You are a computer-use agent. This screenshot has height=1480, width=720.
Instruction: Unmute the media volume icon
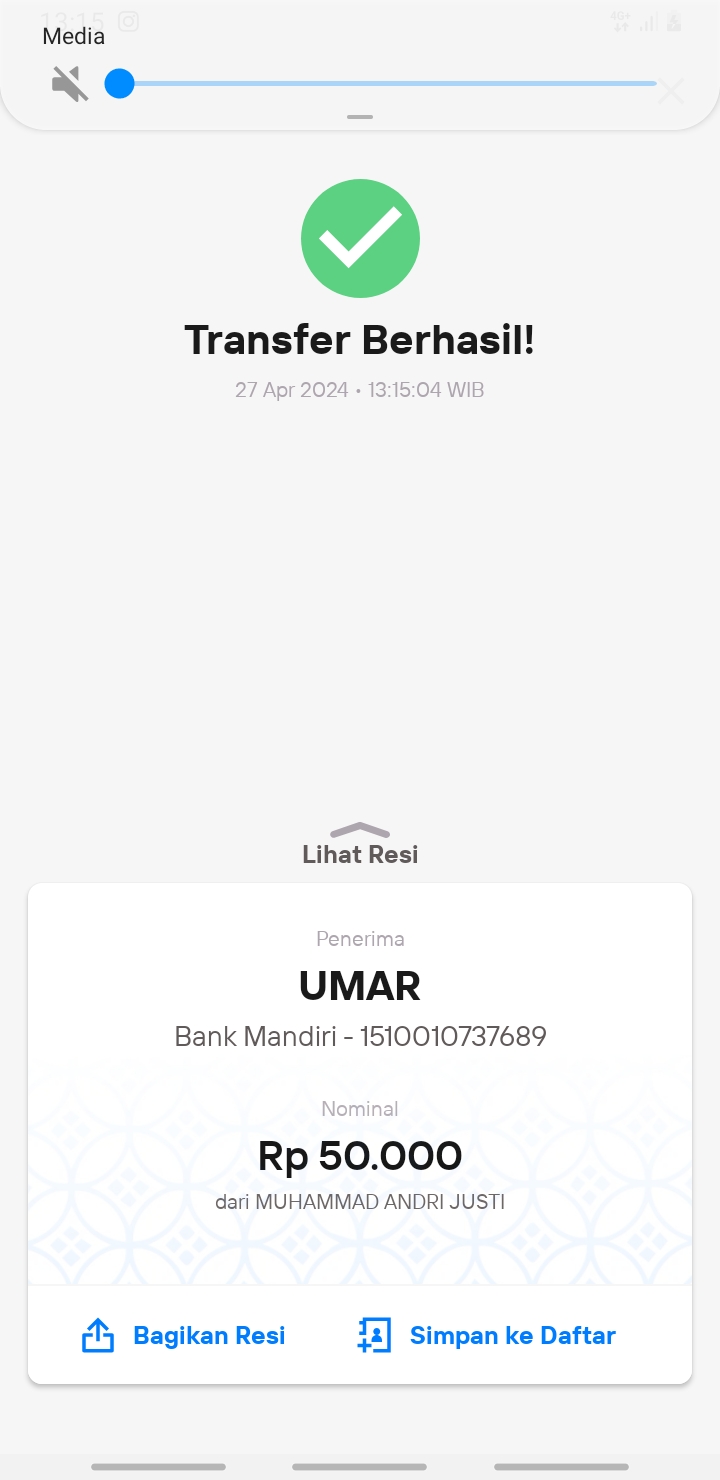[x=70, y=84]
